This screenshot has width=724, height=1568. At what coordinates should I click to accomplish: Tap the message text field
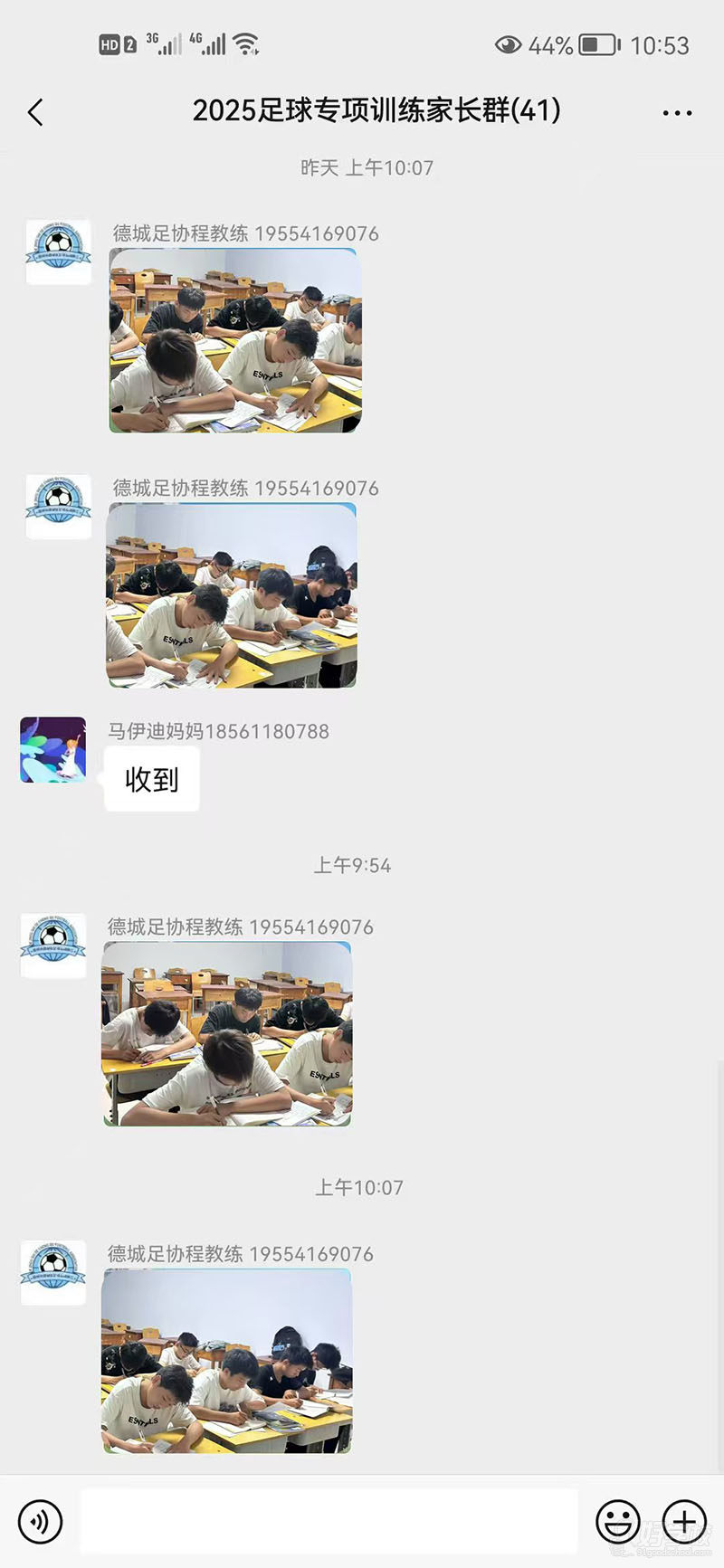tap(329, 1521)
